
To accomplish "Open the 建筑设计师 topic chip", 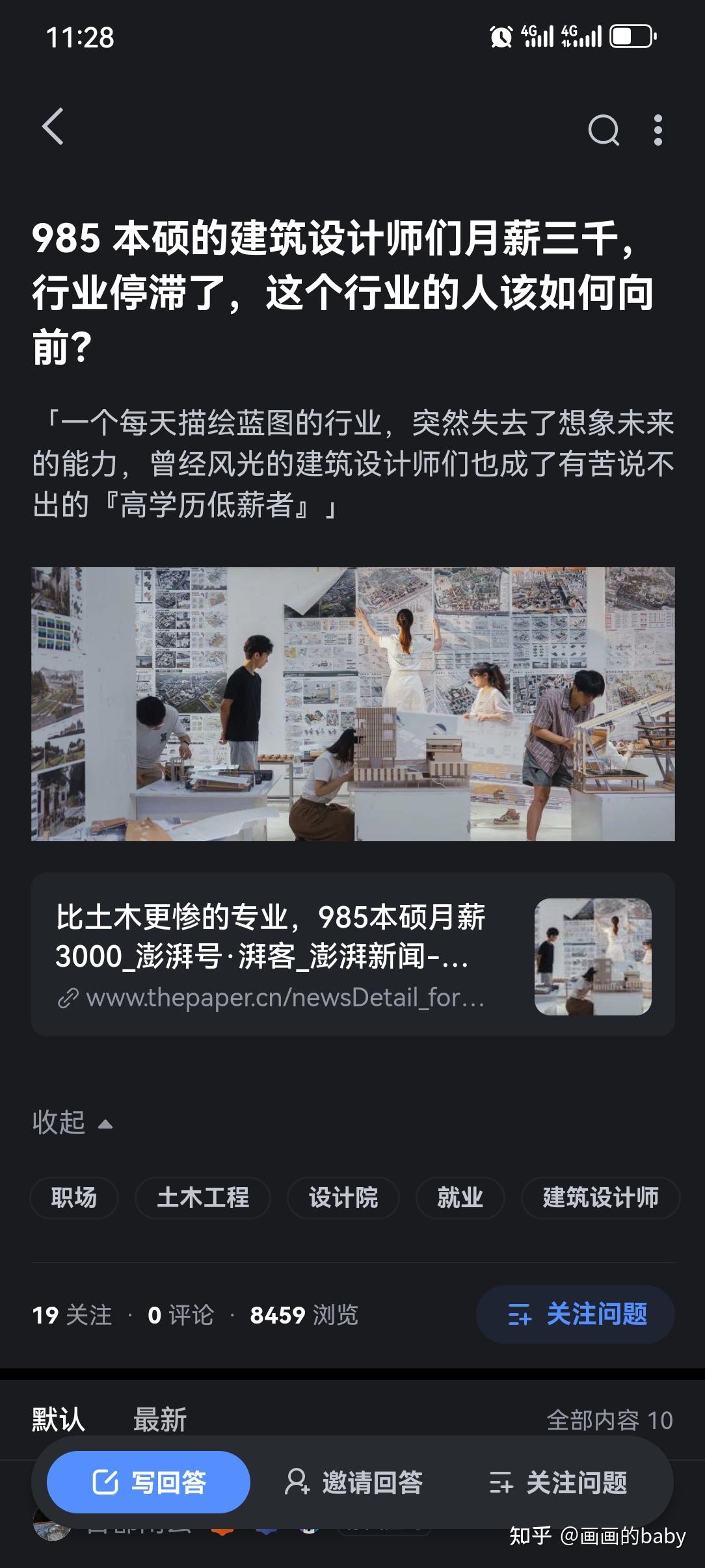I will 600,1197.
